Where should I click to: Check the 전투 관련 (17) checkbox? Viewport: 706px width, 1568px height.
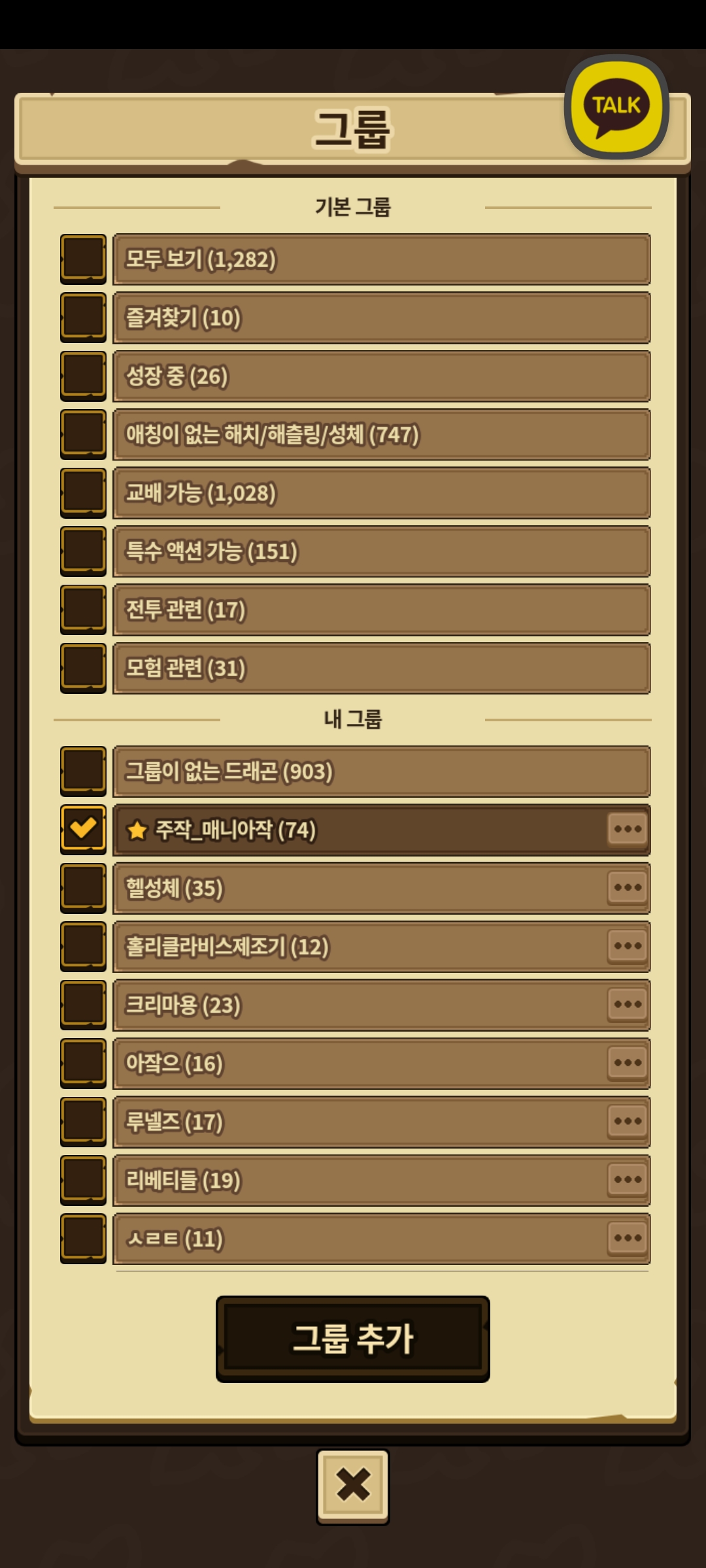pos(83,610)
